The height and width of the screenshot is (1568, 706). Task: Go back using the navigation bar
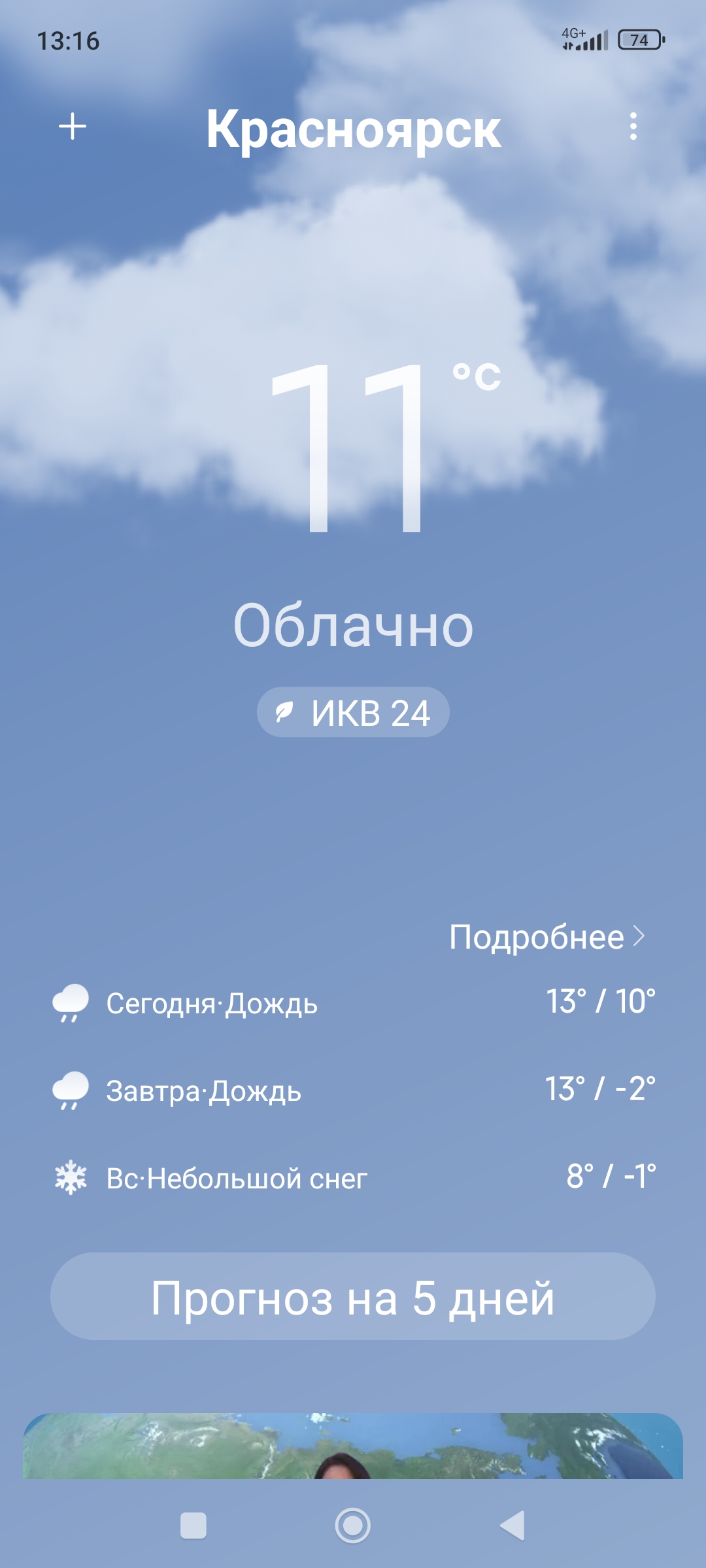click(513, 1526)
